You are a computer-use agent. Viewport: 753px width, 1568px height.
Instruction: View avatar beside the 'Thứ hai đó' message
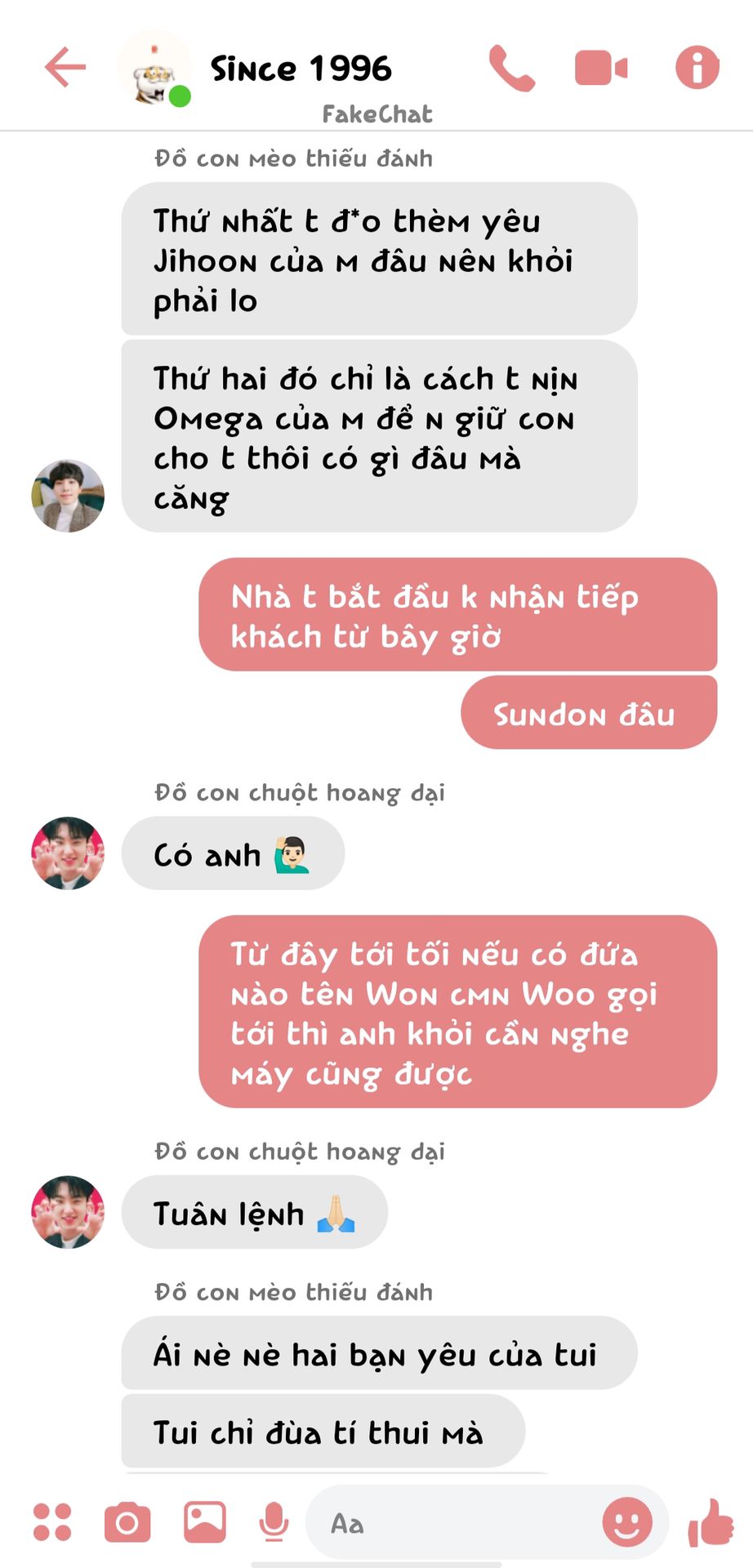point(68,496)
